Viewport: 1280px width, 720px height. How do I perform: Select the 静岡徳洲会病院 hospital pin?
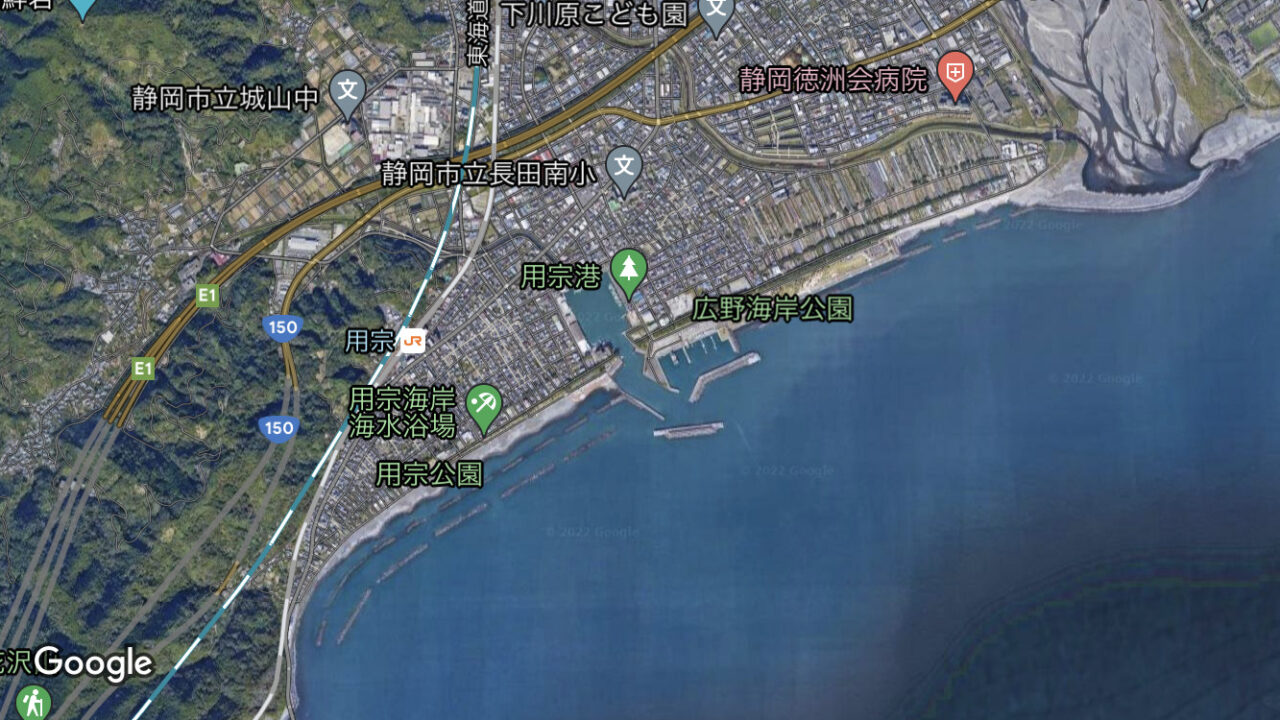coord(955,73)
